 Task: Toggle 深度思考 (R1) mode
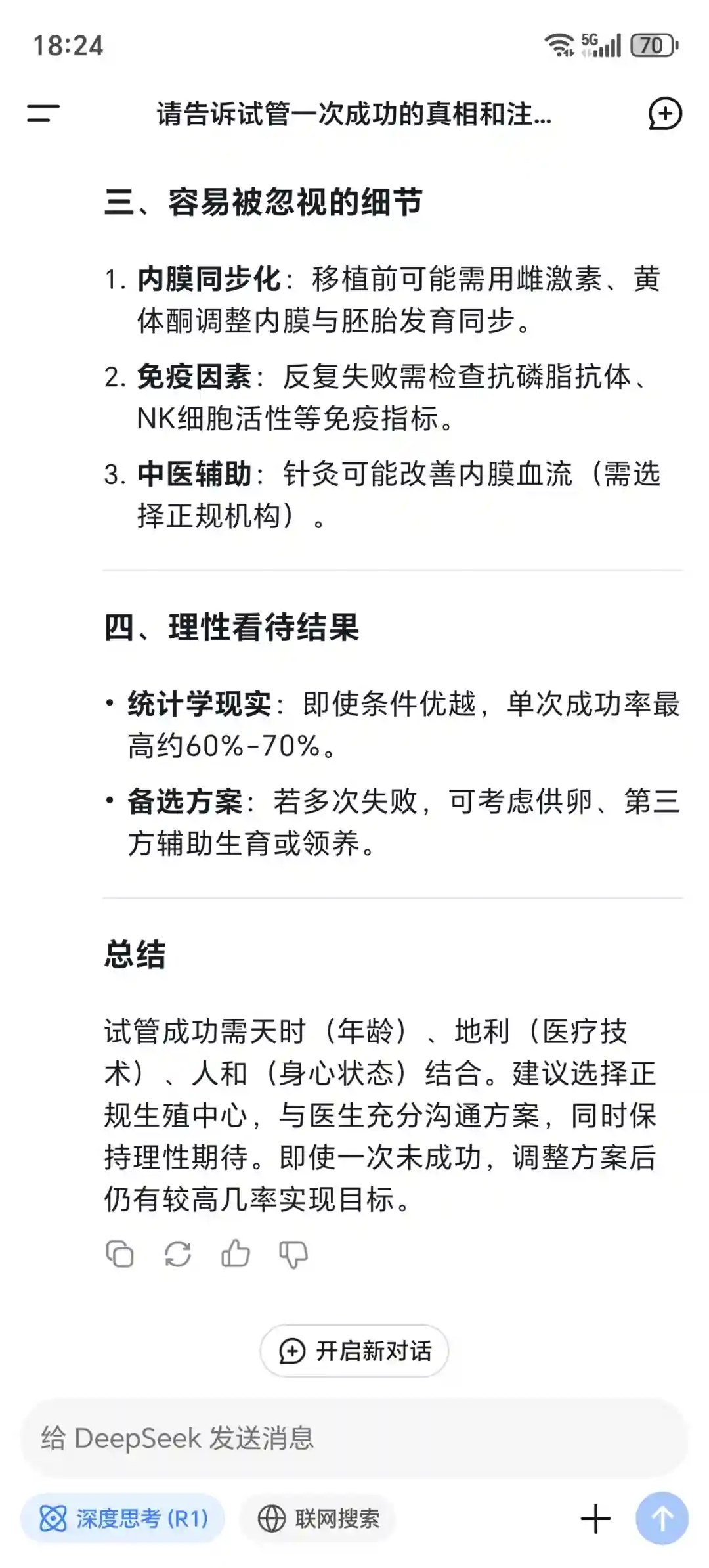pos(123,1519)
